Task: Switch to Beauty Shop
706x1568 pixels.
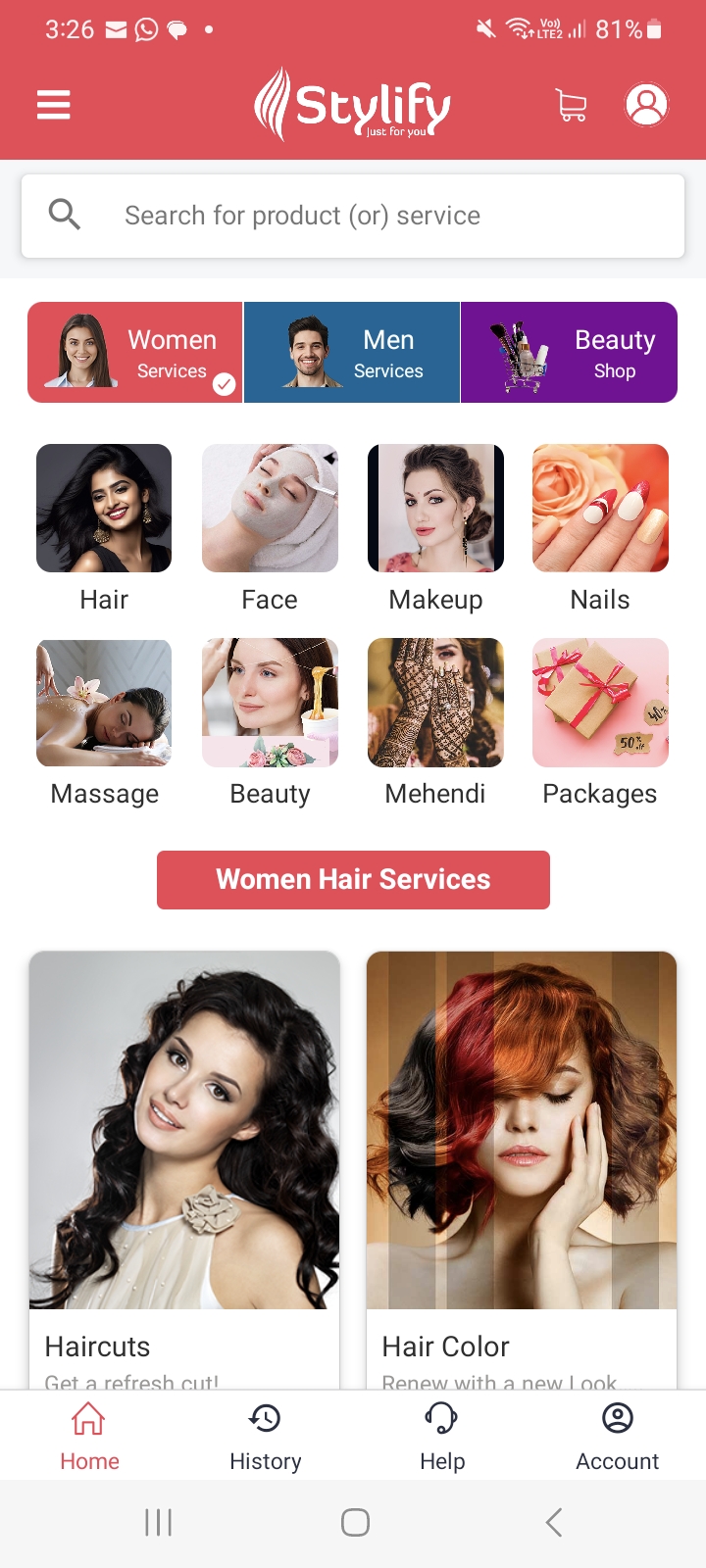Action: (569, 353)
